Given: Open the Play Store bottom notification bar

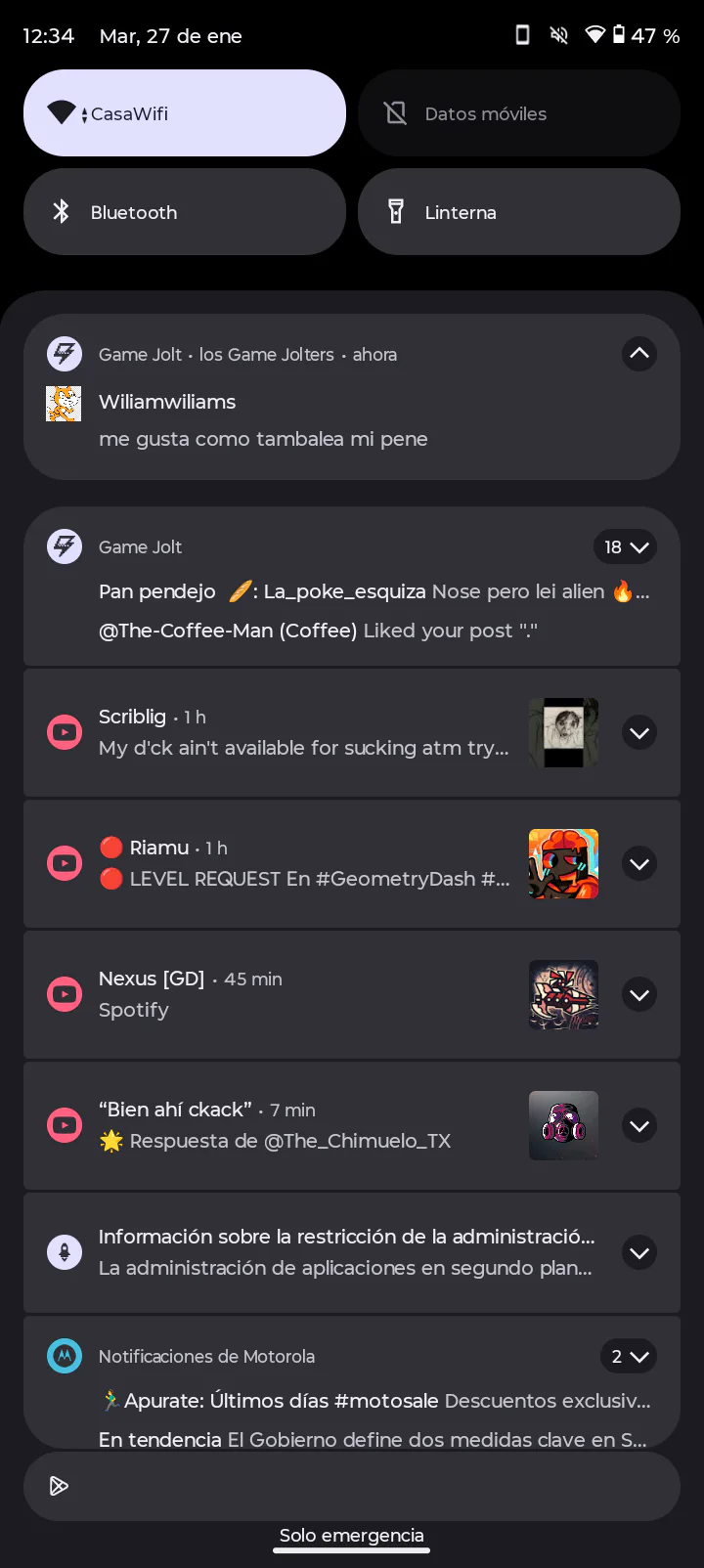Looking at the screenshot, I should tap(352, 1486).
